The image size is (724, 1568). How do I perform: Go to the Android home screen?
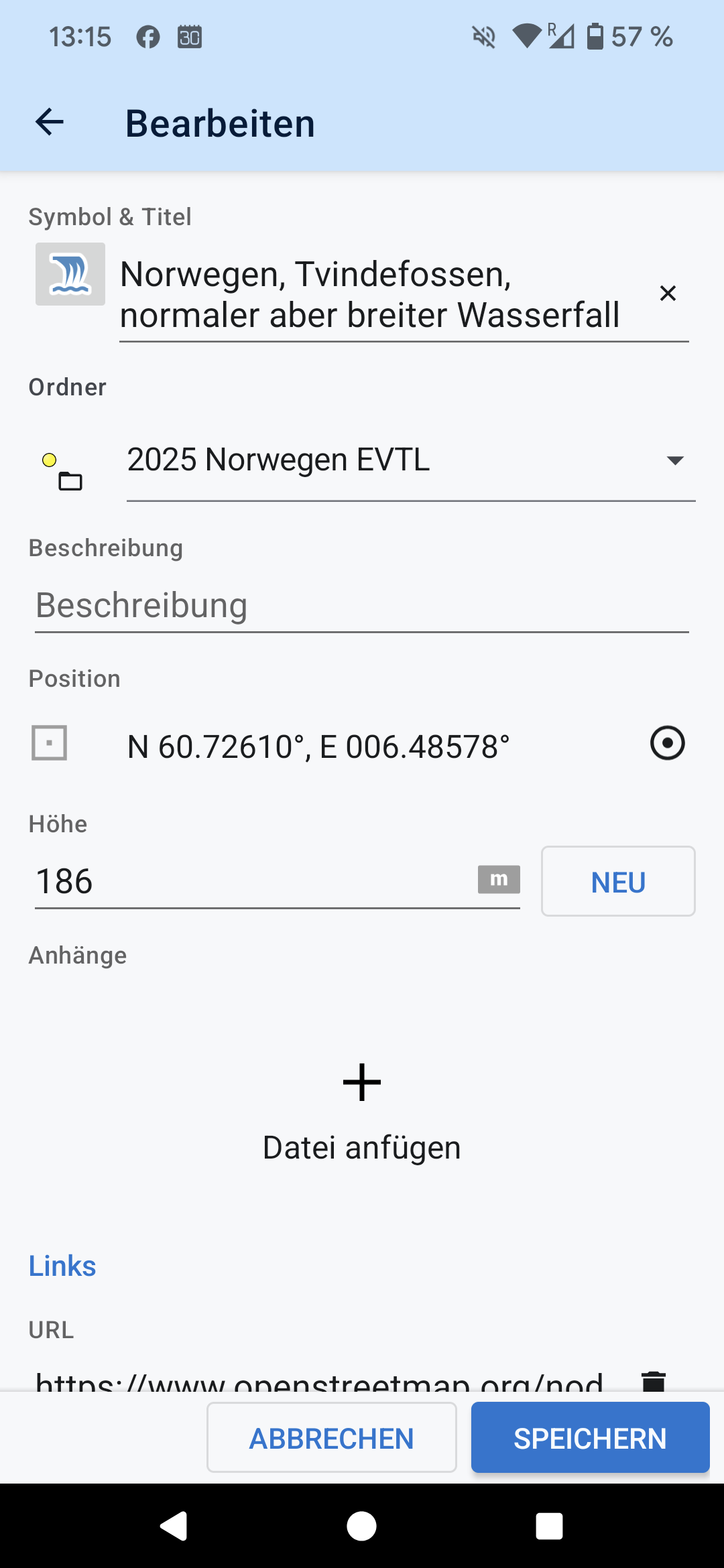click(362, 1526)
